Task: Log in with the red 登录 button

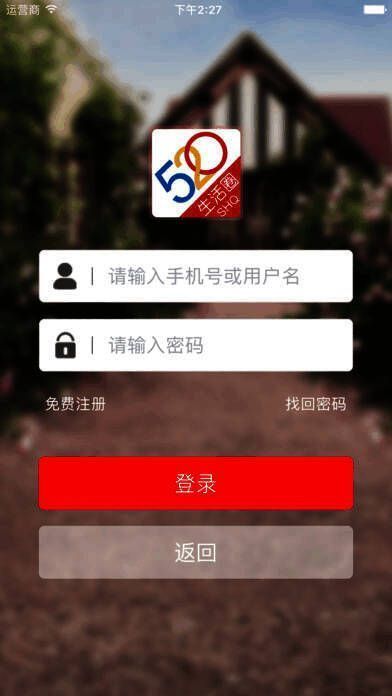Action: pos(196,483)
